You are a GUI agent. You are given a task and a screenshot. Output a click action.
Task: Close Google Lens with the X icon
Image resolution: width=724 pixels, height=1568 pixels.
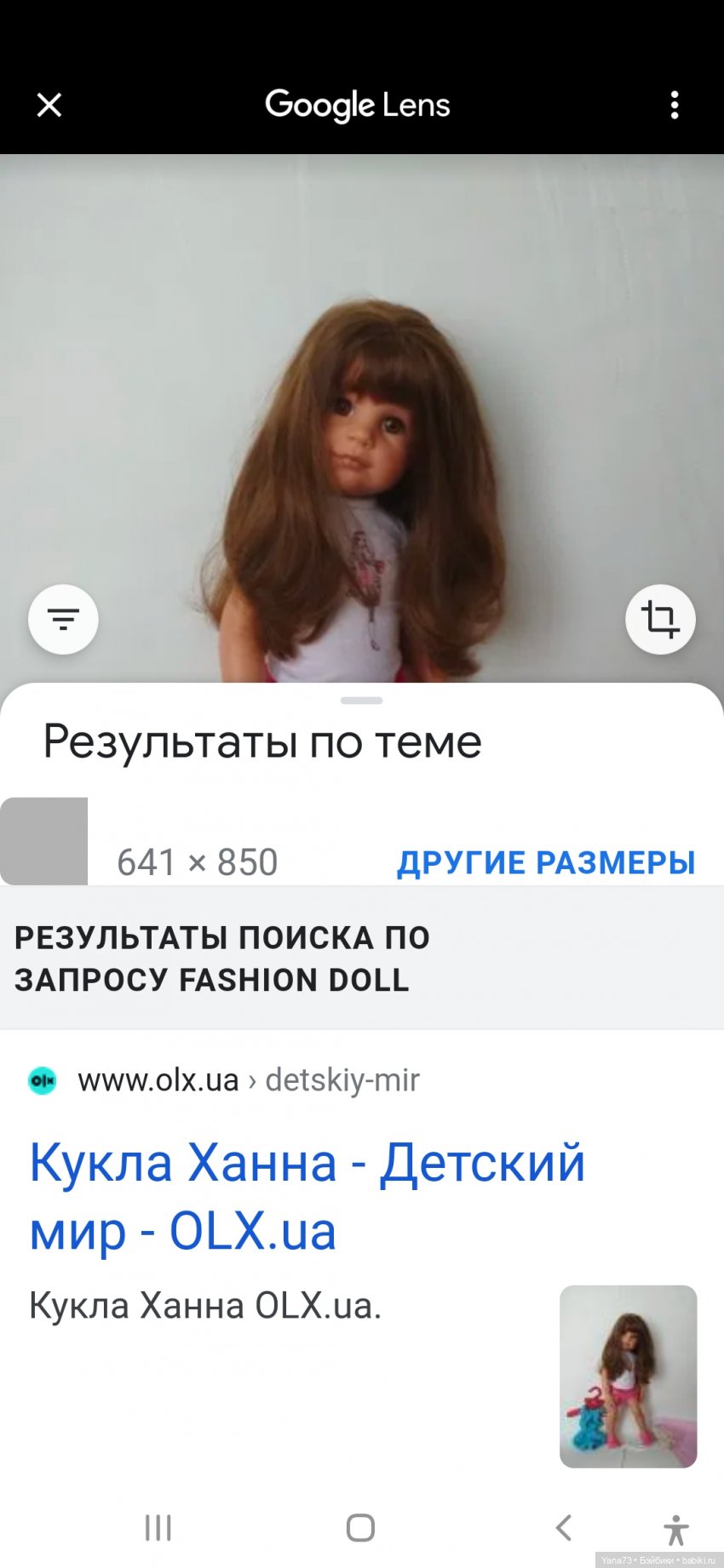pos(49,105)
